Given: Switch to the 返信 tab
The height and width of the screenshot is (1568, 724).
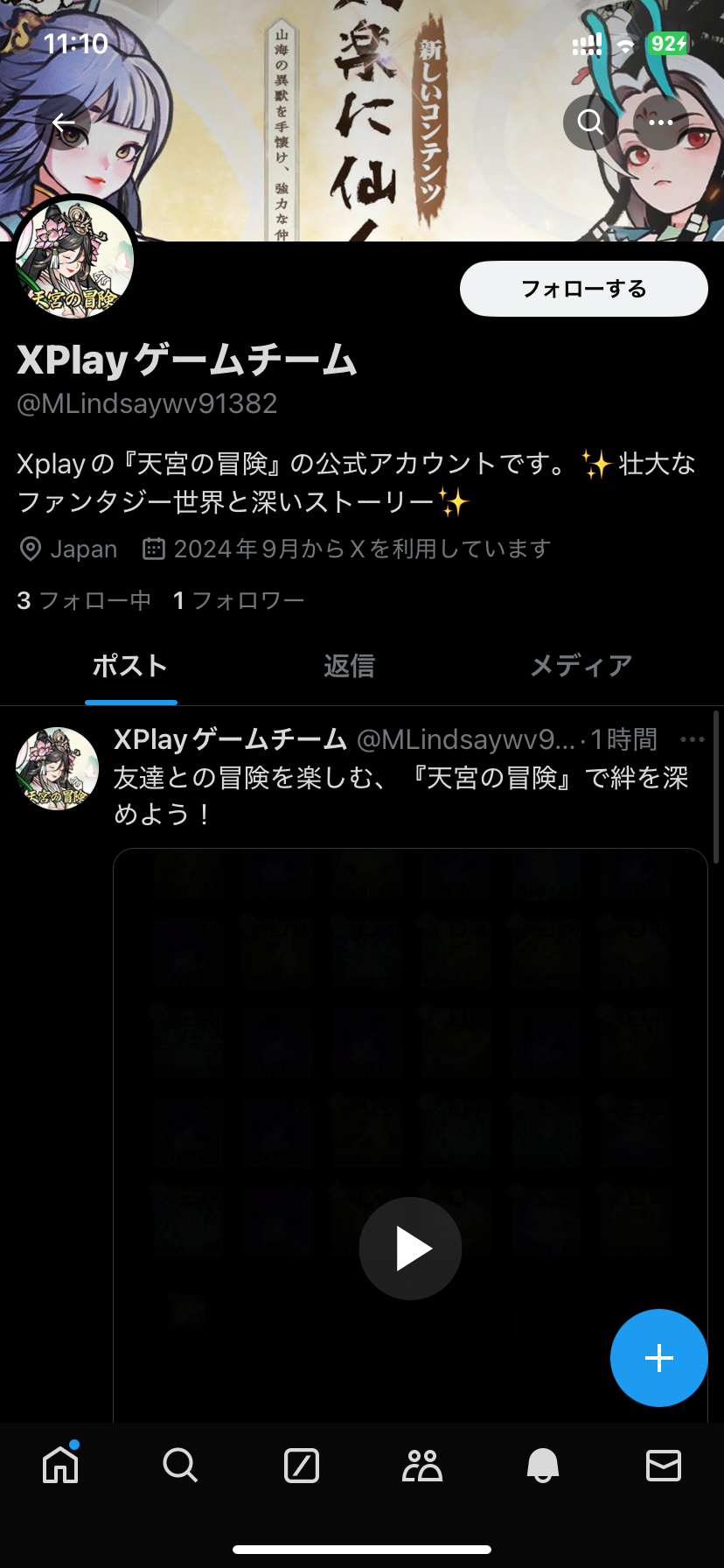Looking at the screenshot, I should pyautogui.click(x=349, y=666).
